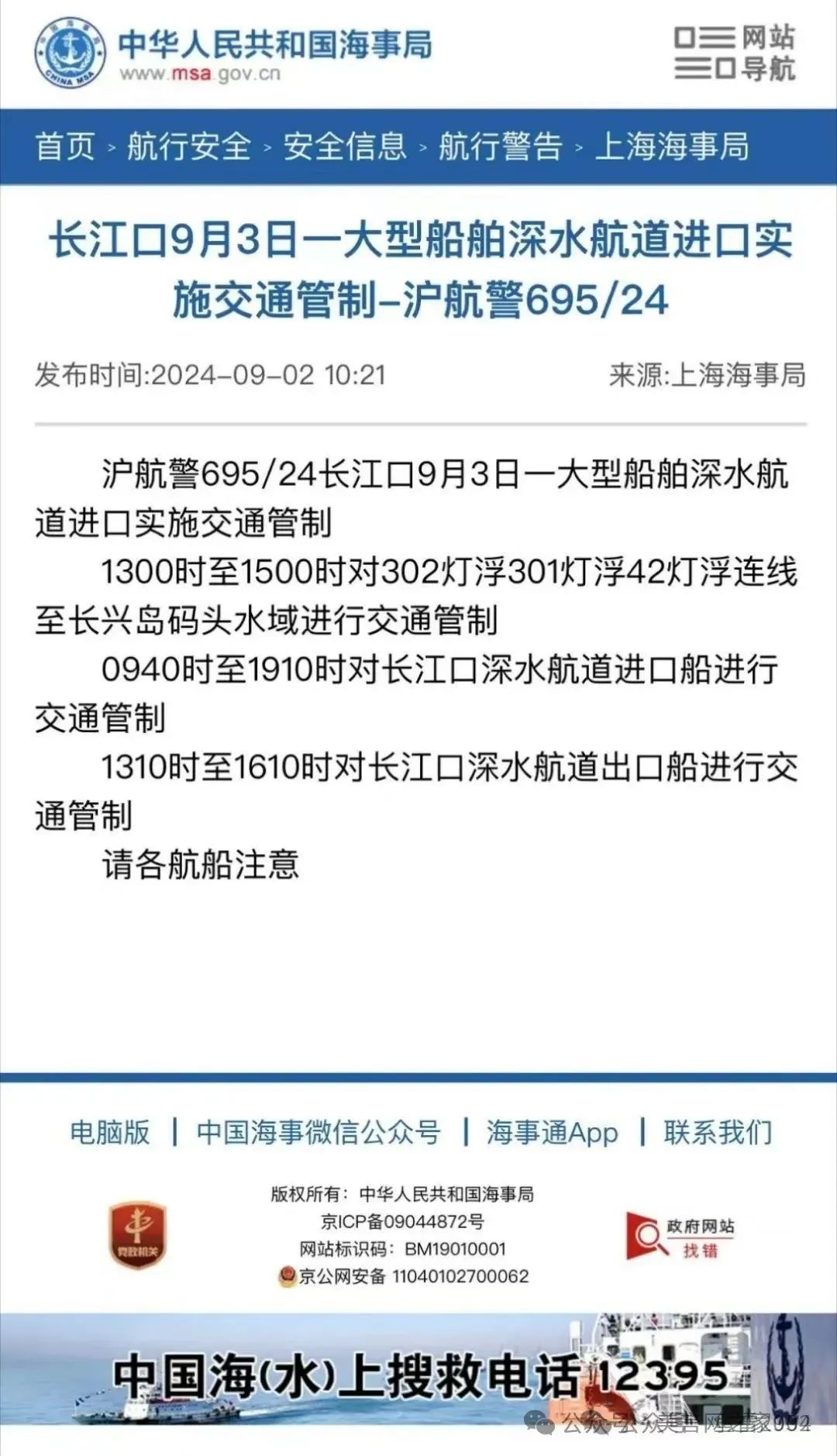Open the 京公网安备 11040102700062 record link
This screenshot has width=837, height=1456.
coord(404,1276)
